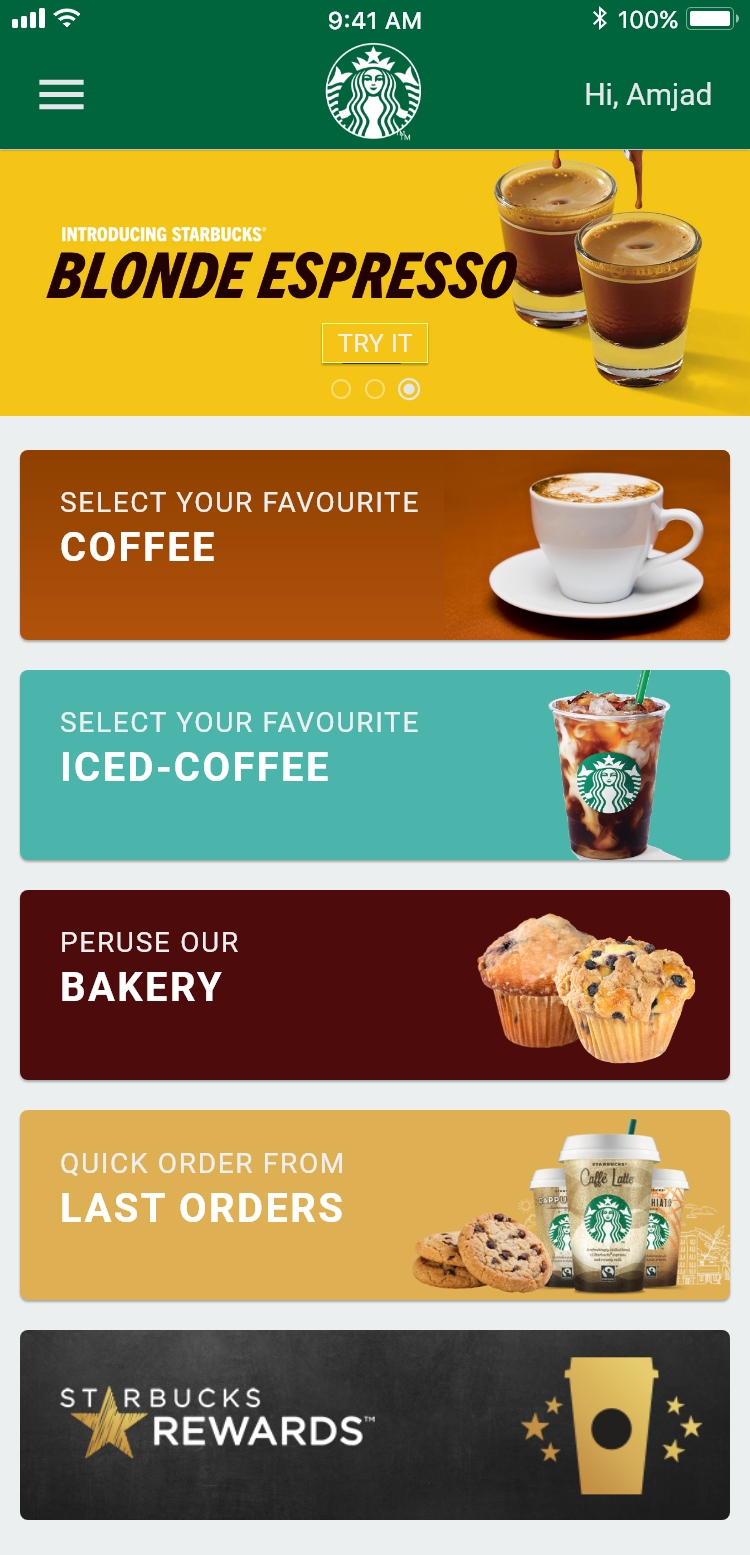Open the Hi, Amjad profile greeting
The height and width of the screenshot is (1555, 750).
648,95
